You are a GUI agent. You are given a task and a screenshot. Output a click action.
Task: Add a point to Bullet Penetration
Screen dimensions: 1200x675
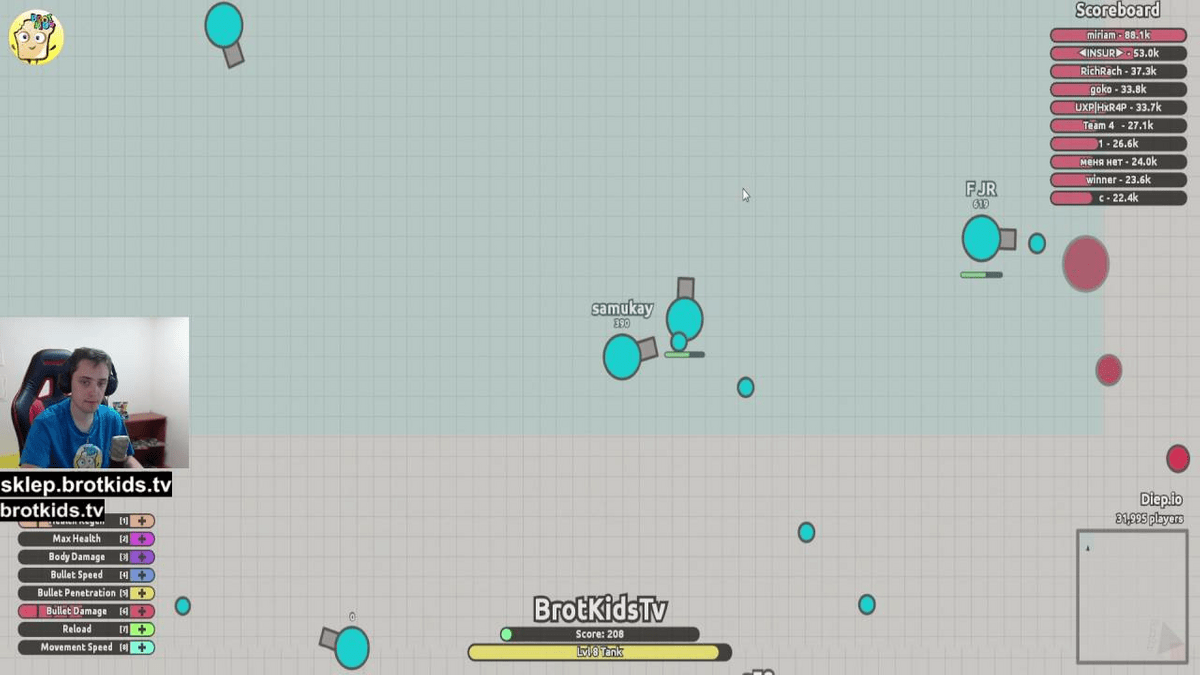[143, 593]
